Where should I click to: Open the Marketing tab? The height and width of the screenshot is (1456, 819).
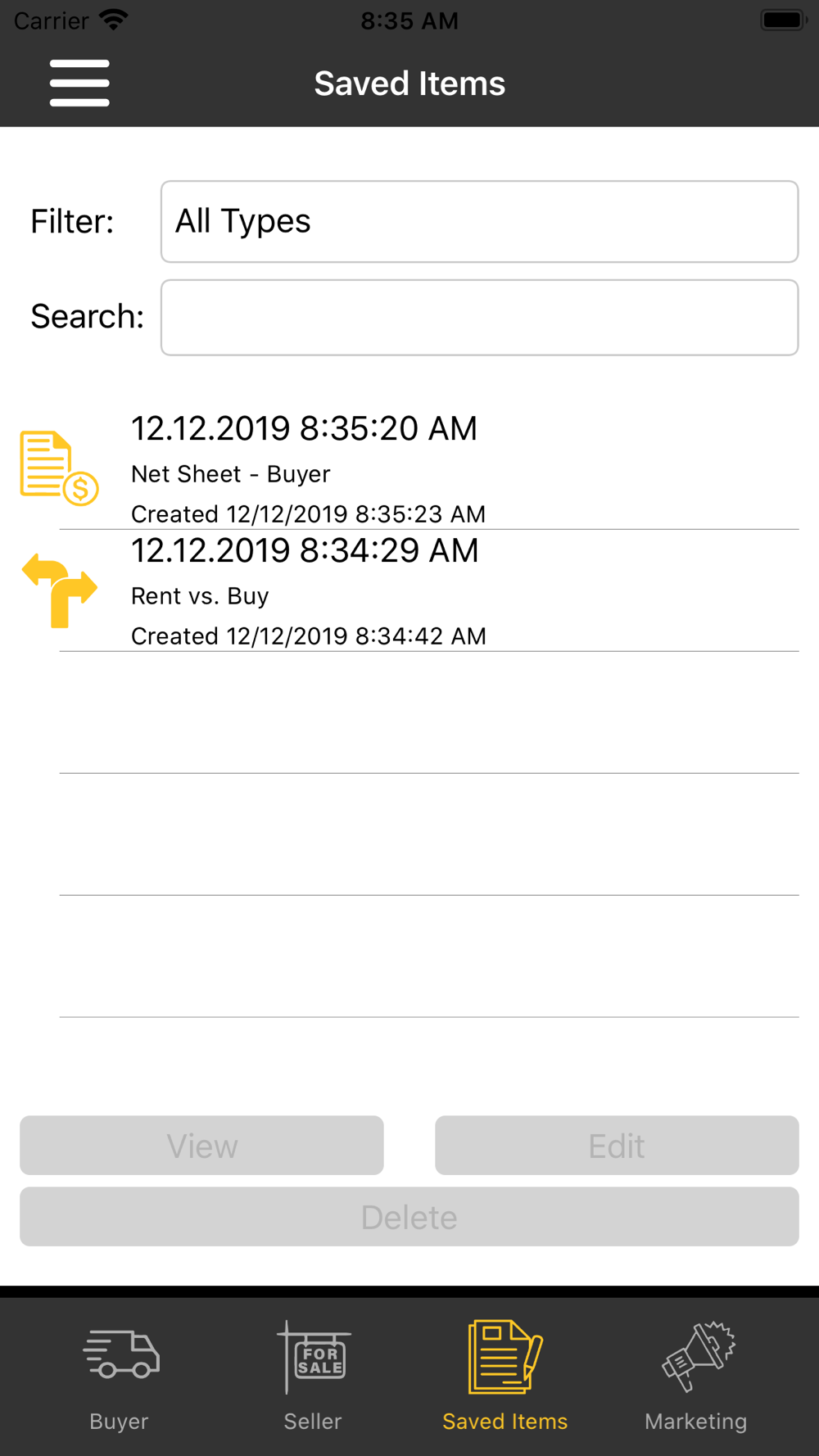[x=696, y=1376]
